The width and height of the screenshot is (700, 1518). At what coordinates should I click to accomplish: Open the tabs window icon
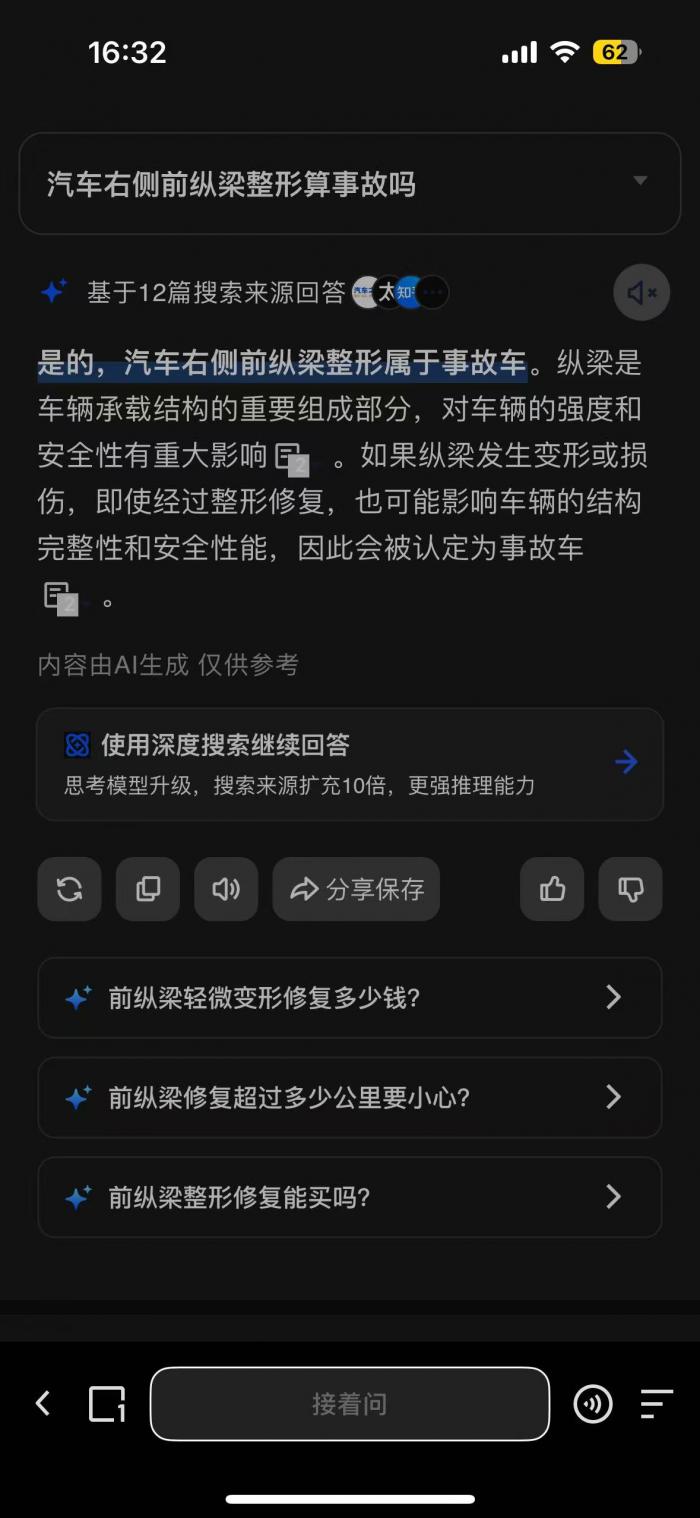tap(107, 1404)
